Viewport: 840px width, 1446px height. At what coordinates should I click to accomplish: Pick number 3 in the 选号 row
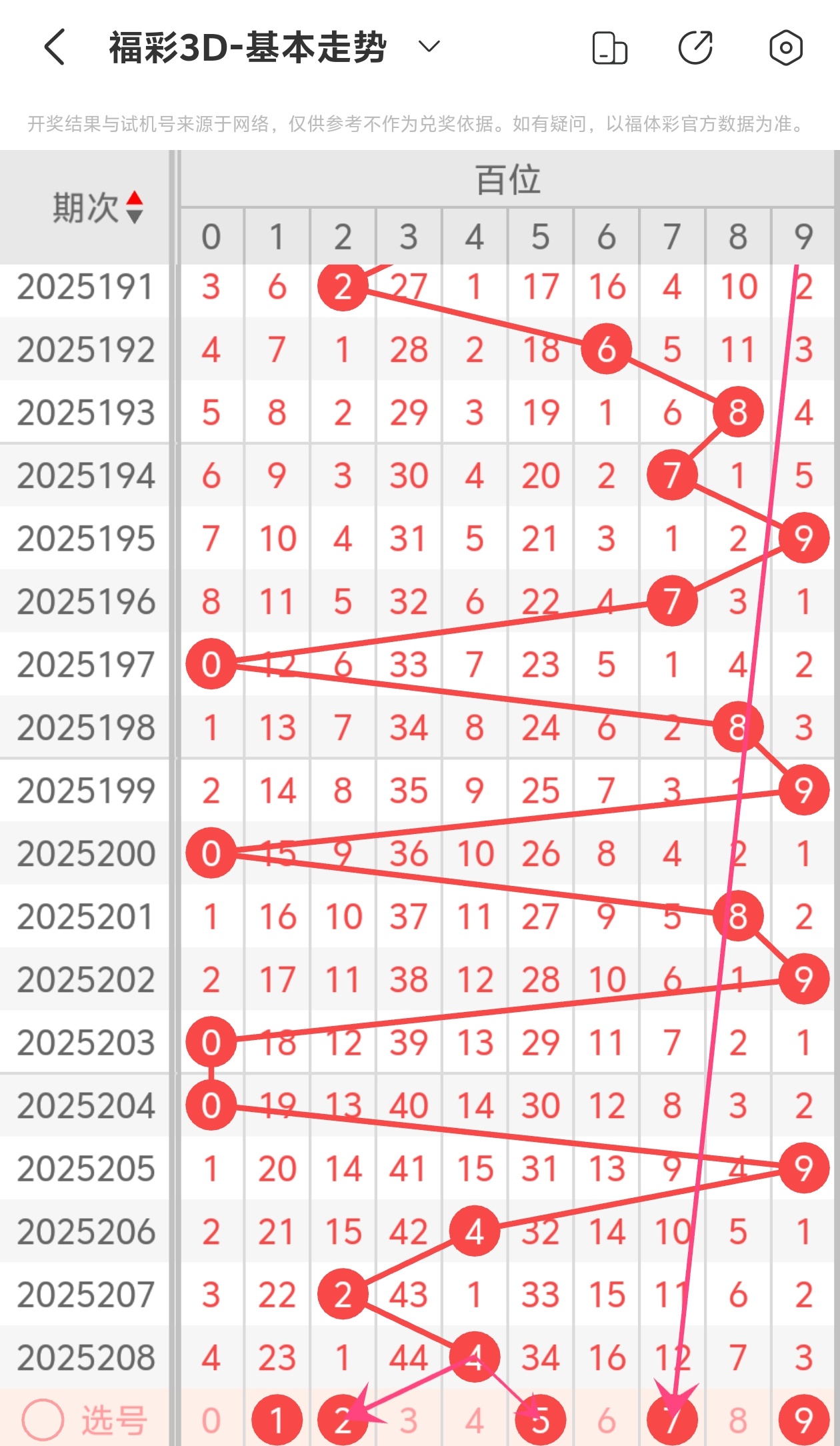click(x=409, y=1421)
